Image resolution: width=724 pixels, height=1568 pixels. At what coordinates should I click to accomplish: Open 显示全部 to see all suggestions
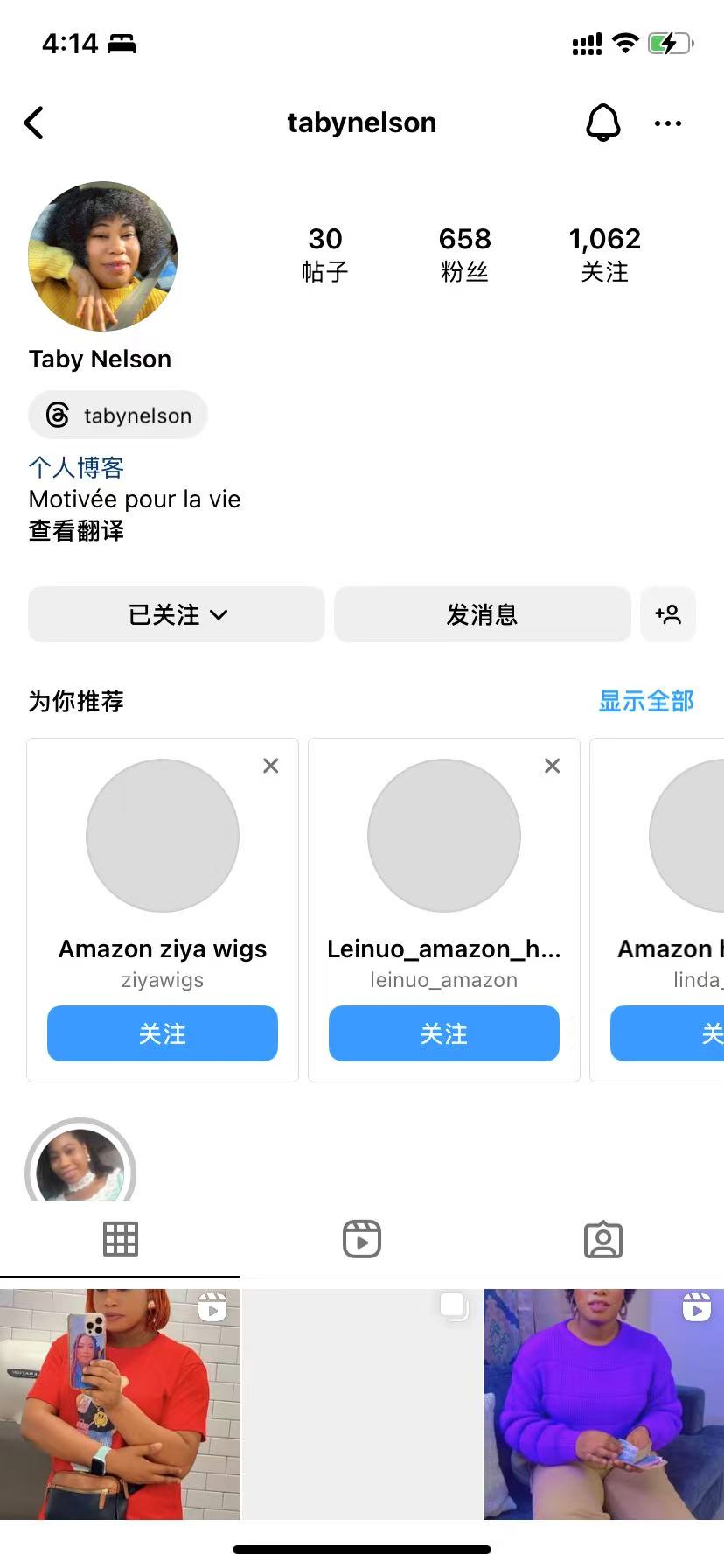tap(645, 701)
